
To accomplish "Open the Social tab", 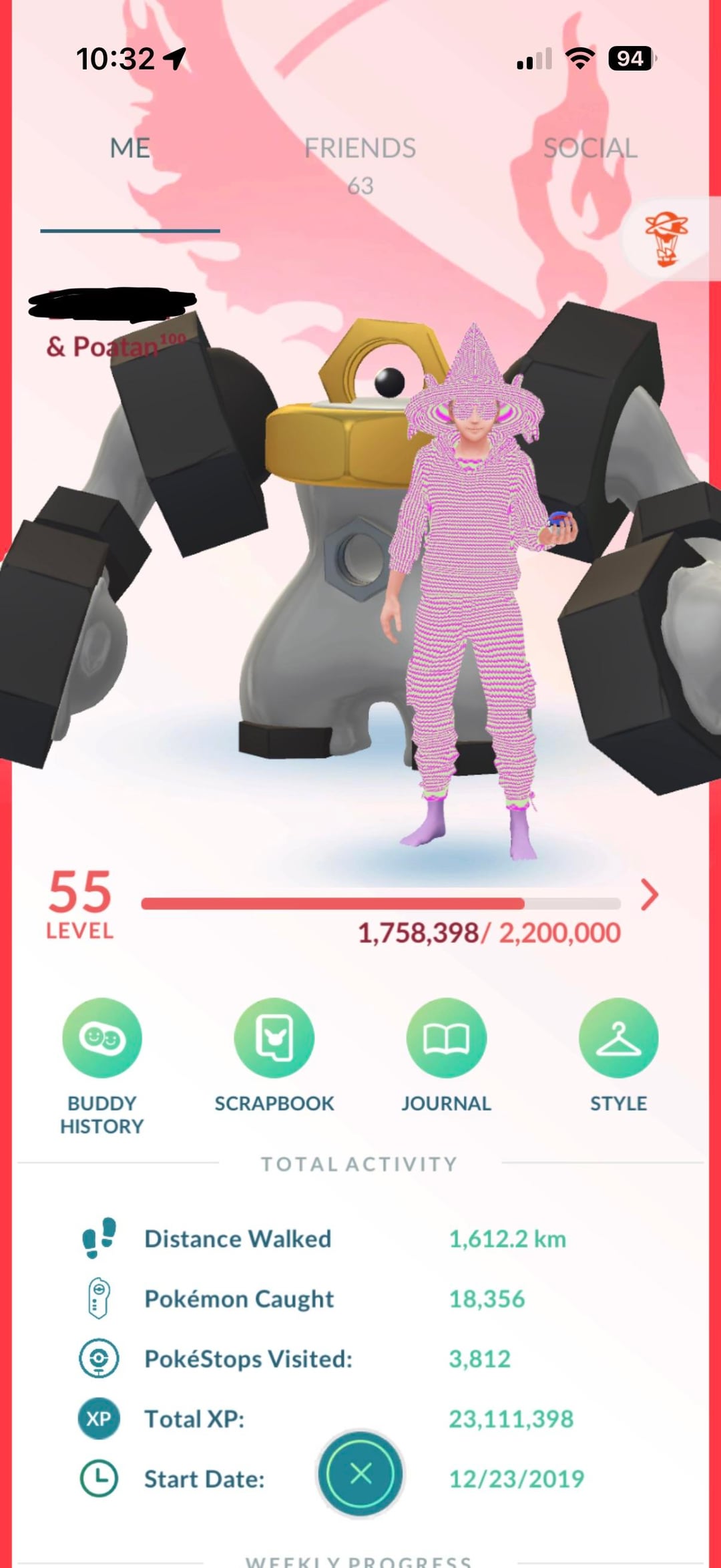I will pyautogui.click(x=590, y=148).
